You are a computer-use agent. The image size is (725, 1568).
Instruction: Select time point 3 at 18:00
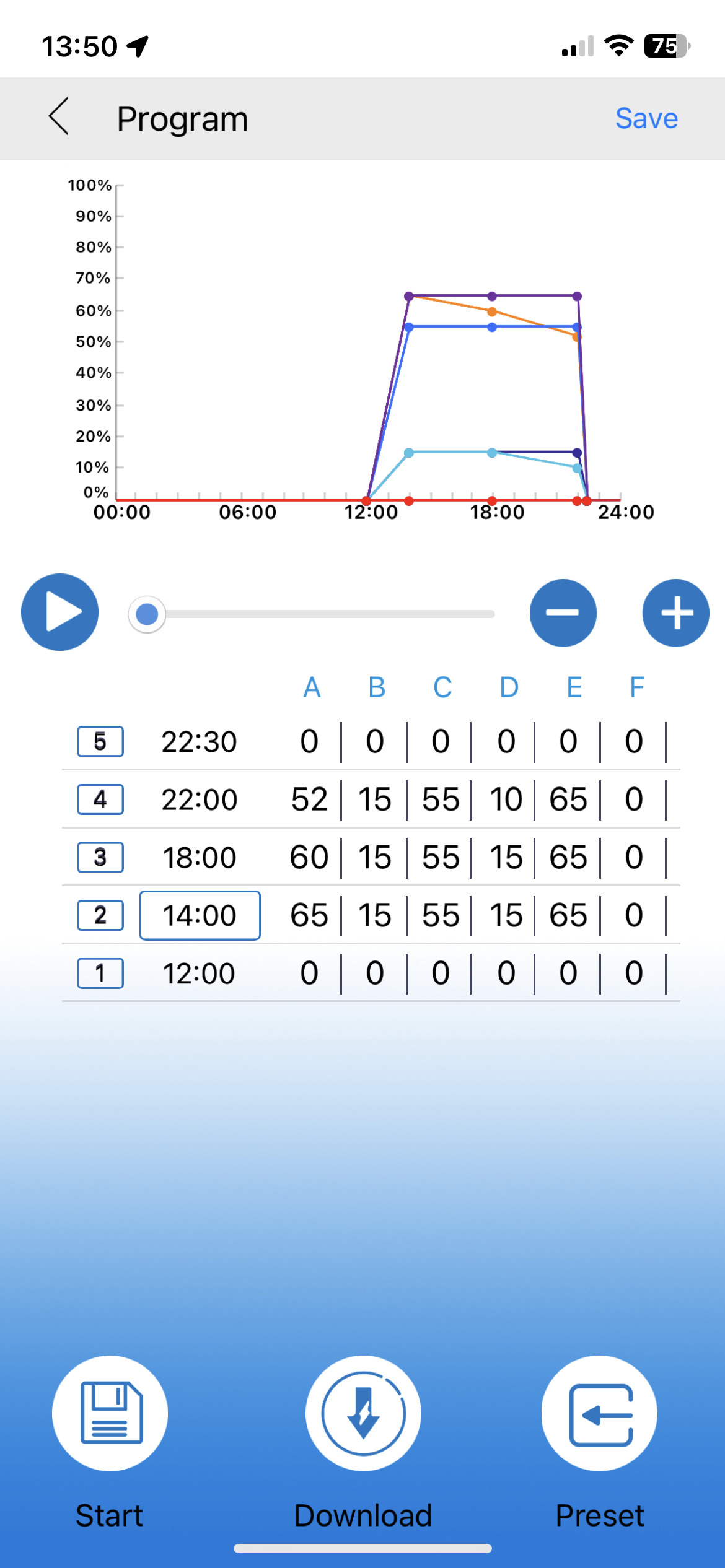(x=100, y=858)
